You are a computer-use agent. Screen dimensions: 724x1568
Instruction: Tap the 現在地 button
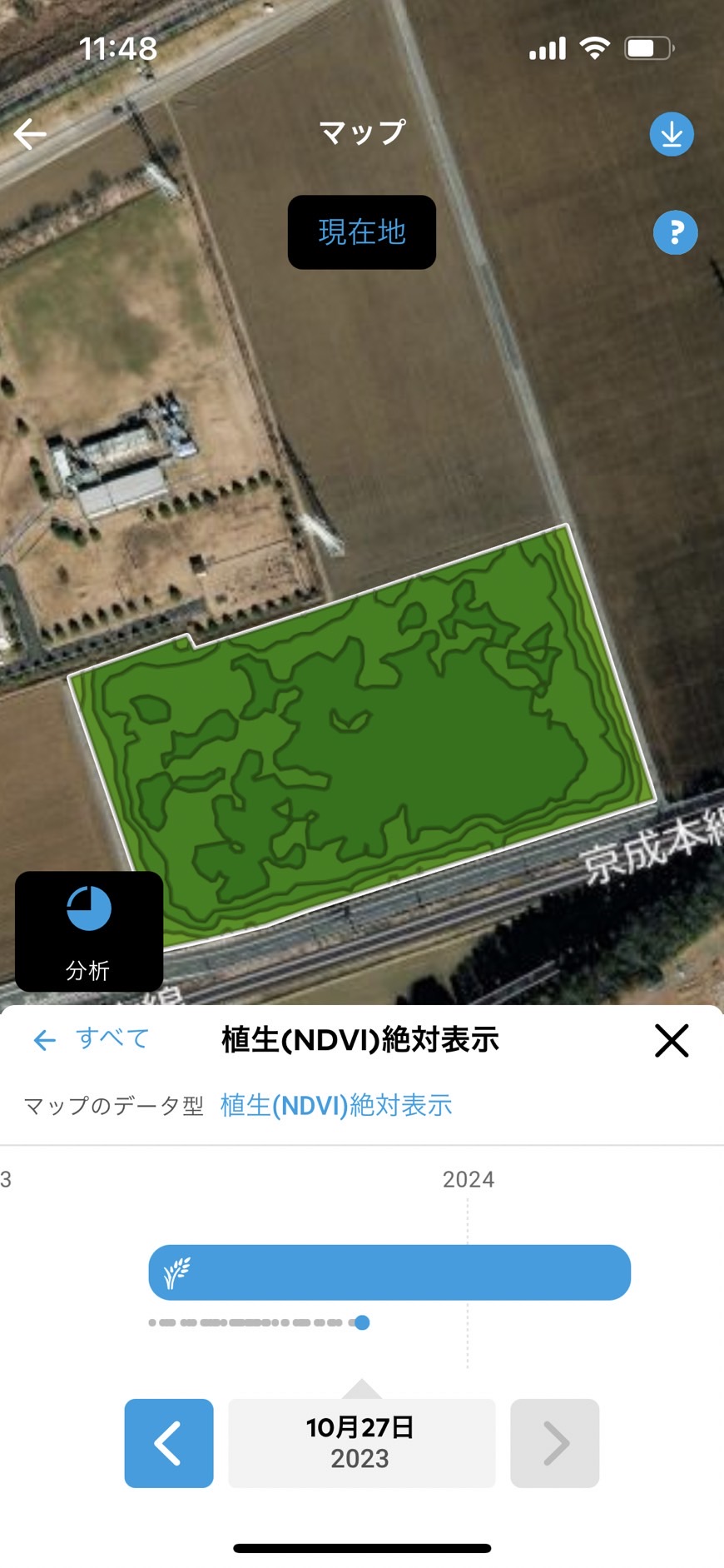[362, 232]
